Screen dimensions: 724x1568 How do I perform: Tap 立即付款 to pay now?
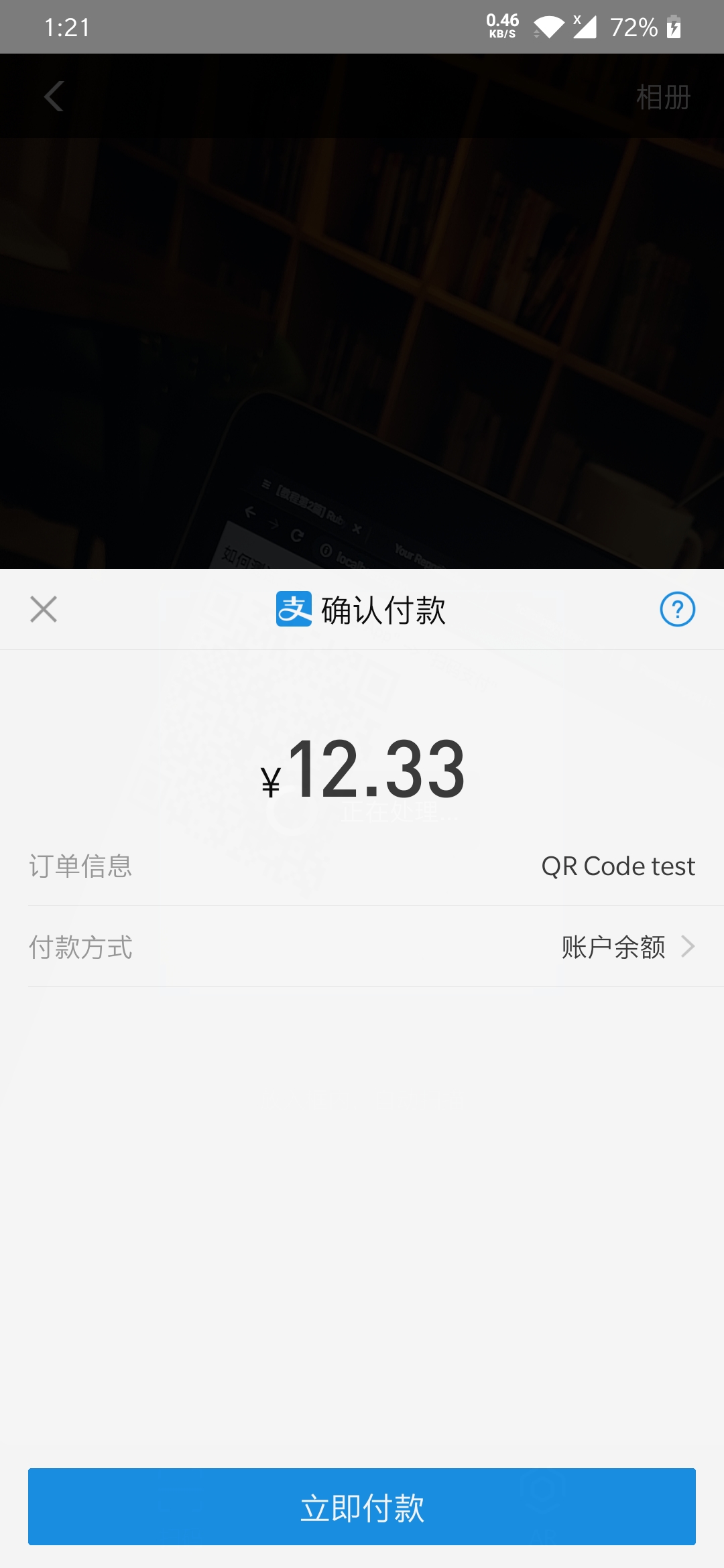point(362,1507)
